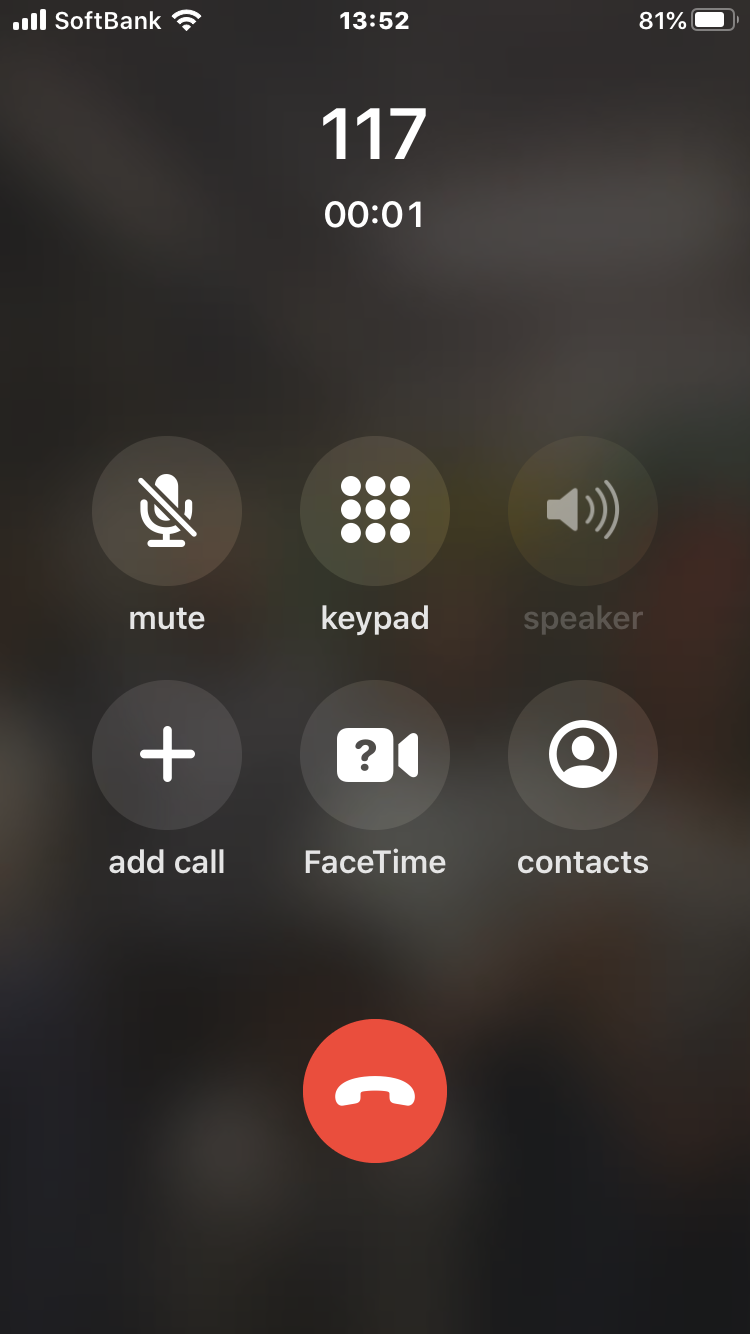The height and width of the screenshot is (1334, 750).
Task: Switch to a FaceTime video call
Action: click(x=375, y=755)
